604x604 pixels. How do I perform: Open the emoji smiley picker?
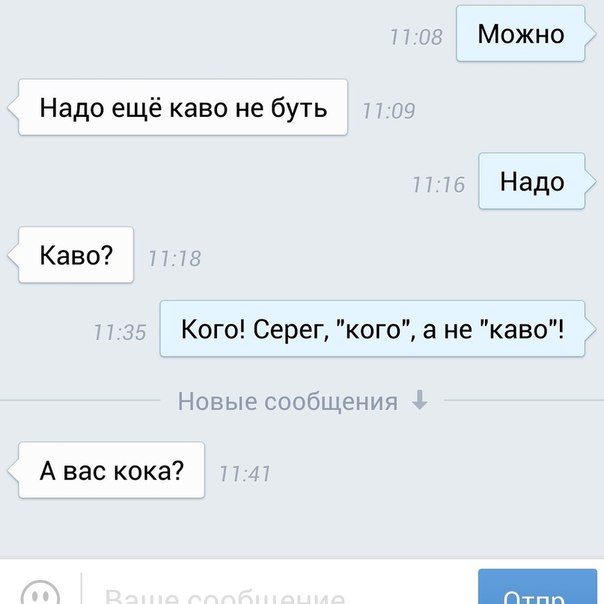pos(40,592)
